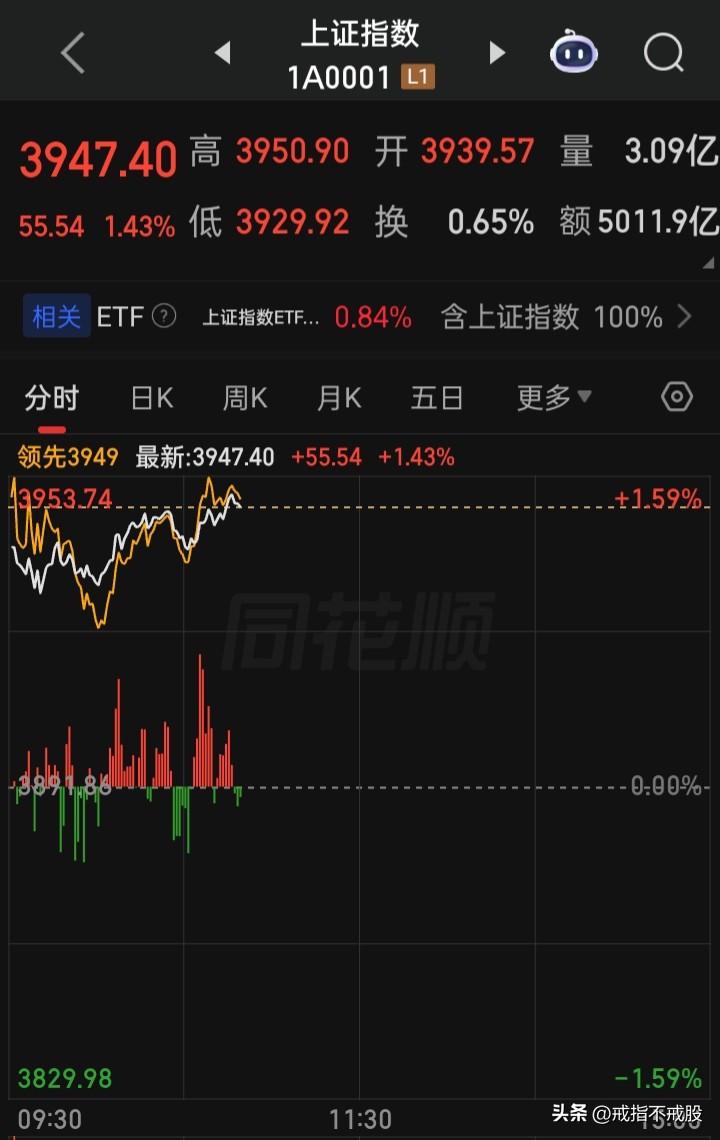This screenshot has width=720, height=1140.
Task: Open the search magnifier icon
Action: pos(663,52)
